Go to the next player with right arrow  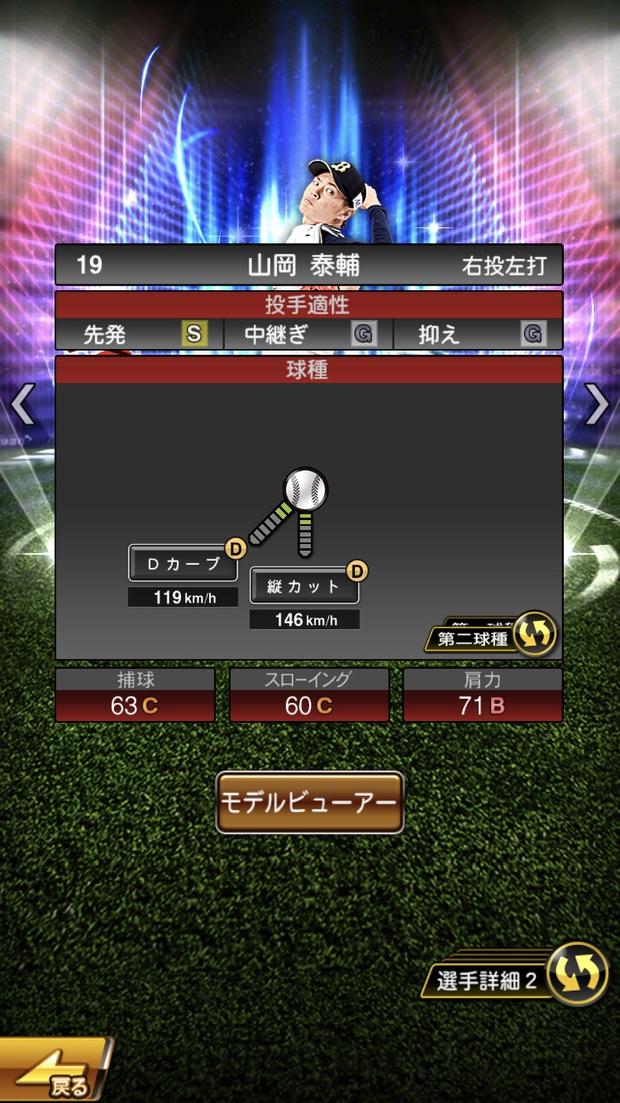point(597,404)
